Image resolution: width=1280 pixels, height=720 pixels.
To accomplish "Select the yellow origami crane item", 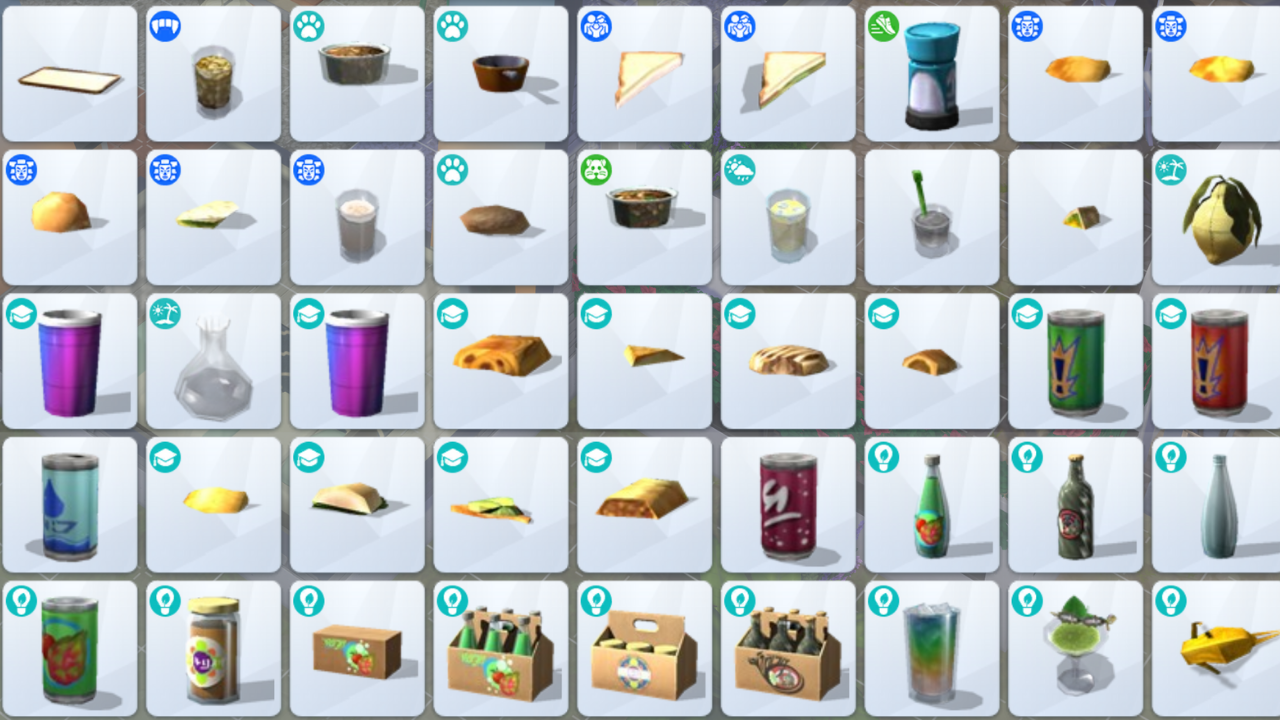I will point(1218,649).
